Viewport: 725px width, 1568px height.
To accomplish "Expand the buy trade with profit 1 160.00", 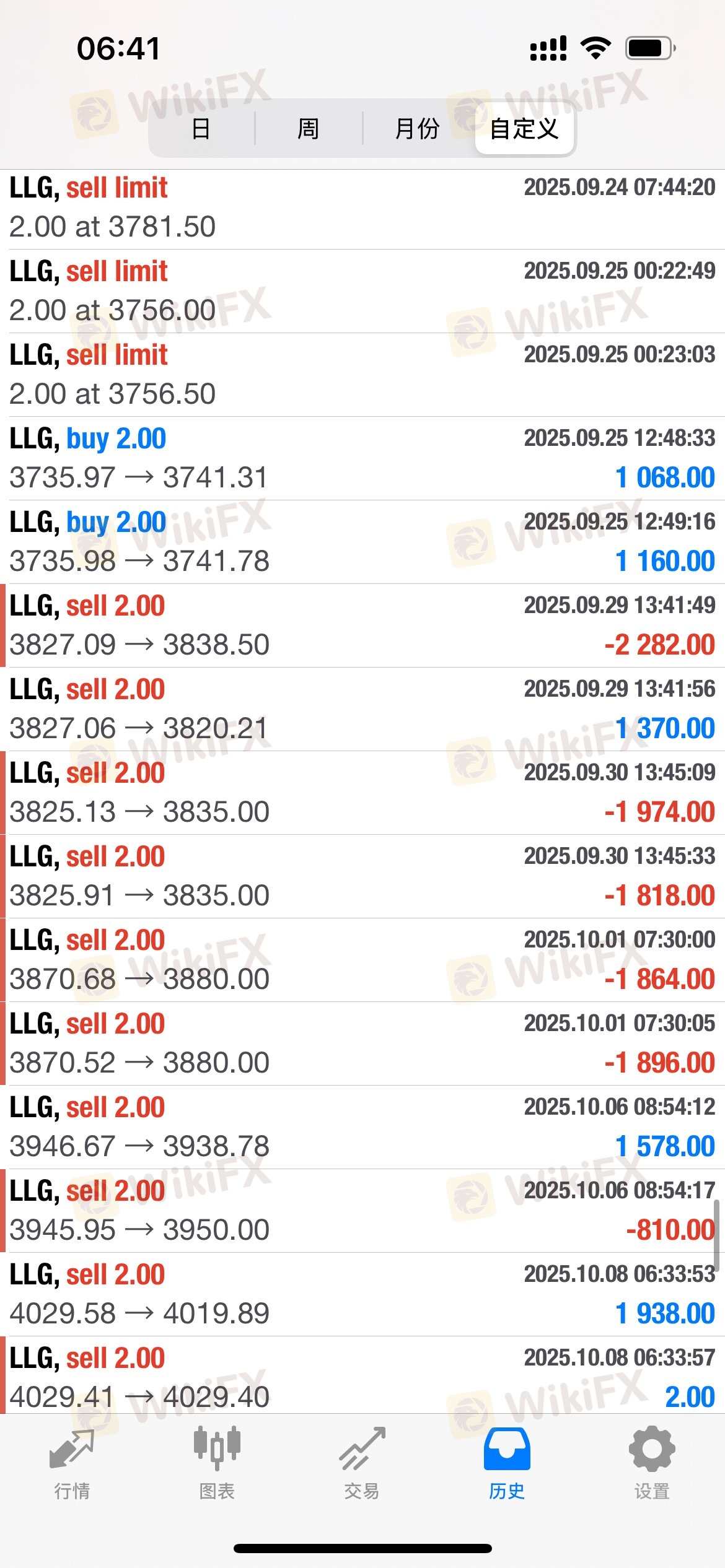I will pyautogui.click(x=362, y=542).
